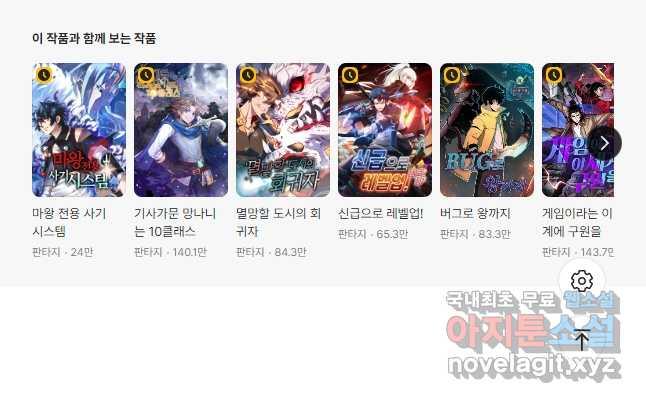Open 기사가문 망나니는 10클래스 webtoon
This screenshot has height=403, width=646.
coord(181,130)
